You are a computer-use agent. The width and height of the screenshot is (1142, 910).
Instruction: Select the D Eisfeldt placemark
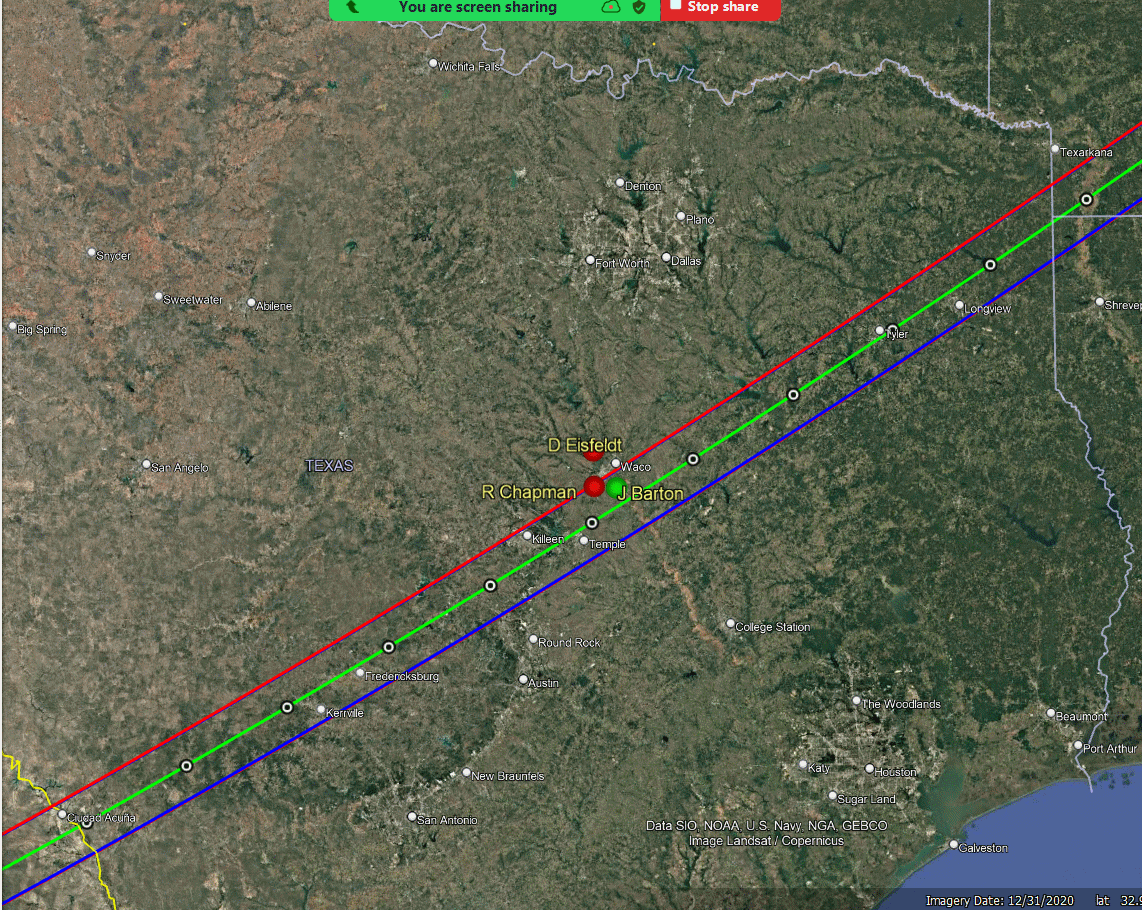click(593, 455)
